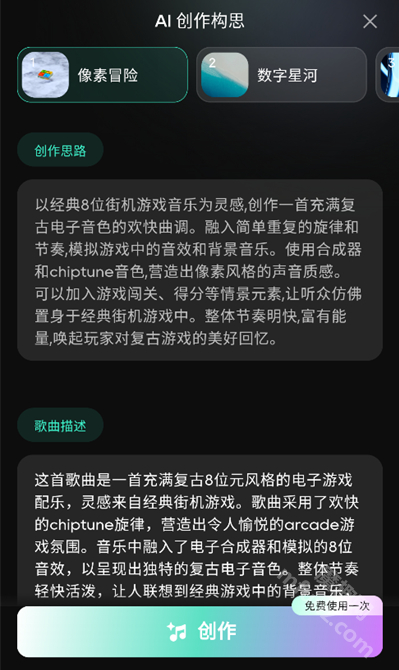Close the AI 创作构思 panel
The height and width of the screenshot is (670, 399).
(x=370, y=21)
